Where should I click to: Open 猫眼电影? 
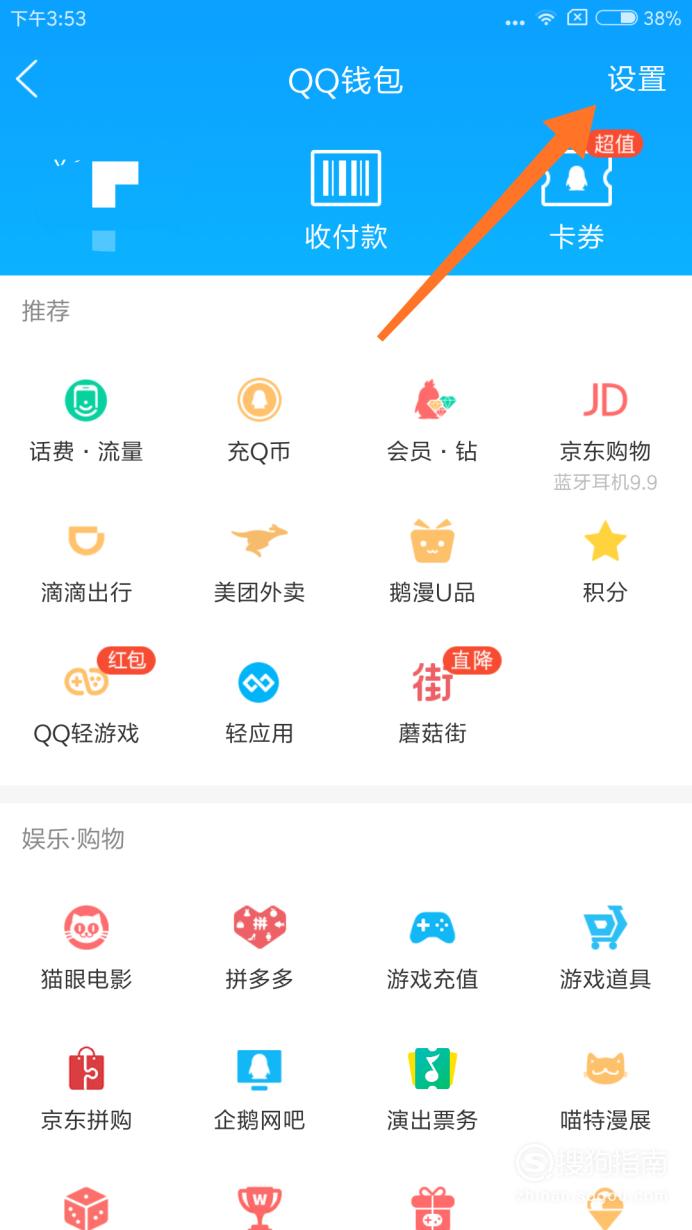coord(86,949)
